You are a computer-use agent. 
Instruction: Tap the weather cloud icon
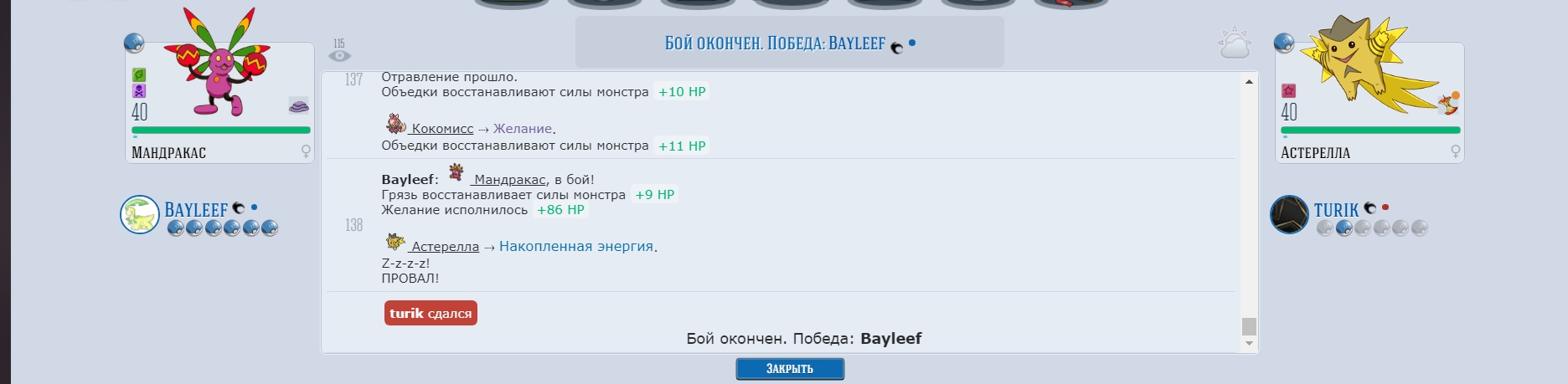click(1234, 44)
